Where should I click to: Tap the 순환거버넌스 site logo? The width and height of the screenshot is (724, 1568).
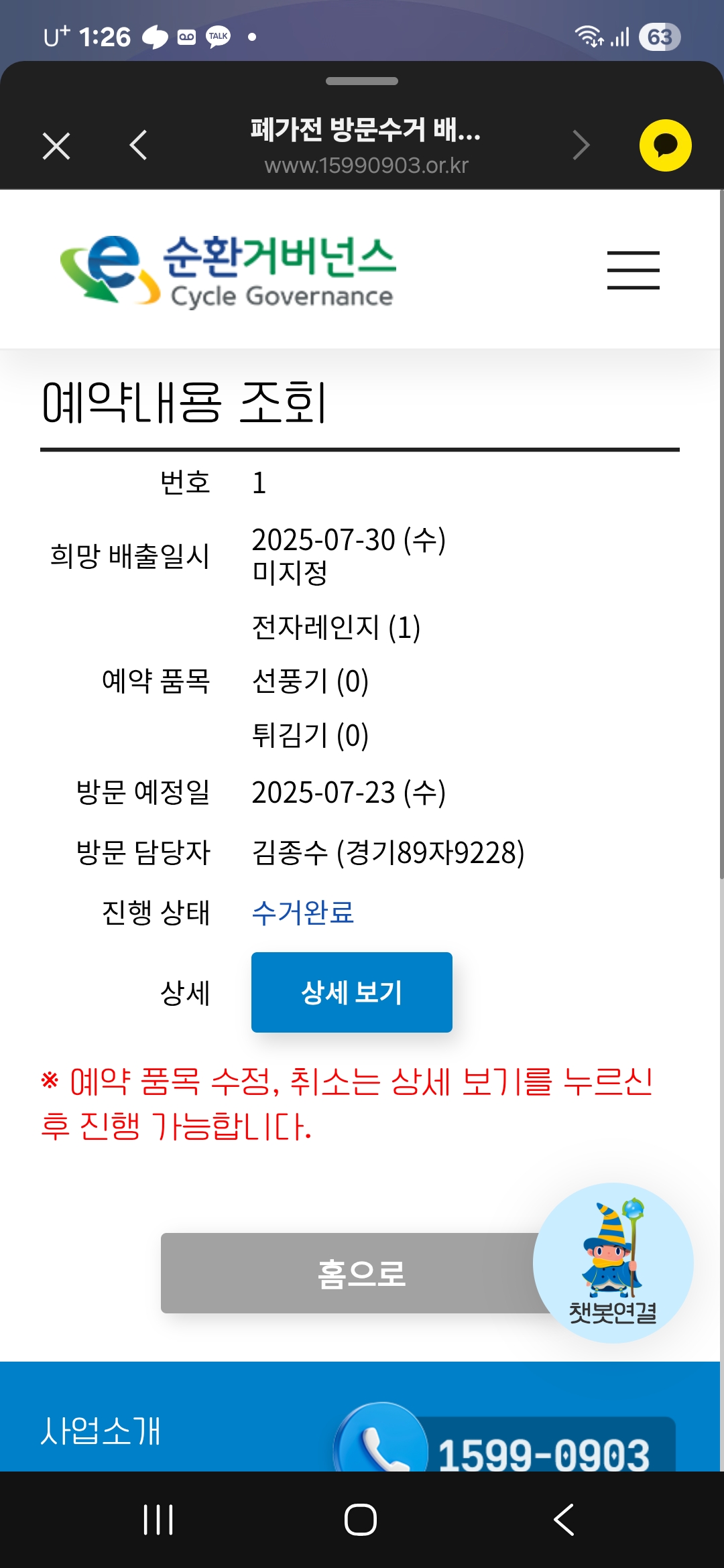pos(228,271)
